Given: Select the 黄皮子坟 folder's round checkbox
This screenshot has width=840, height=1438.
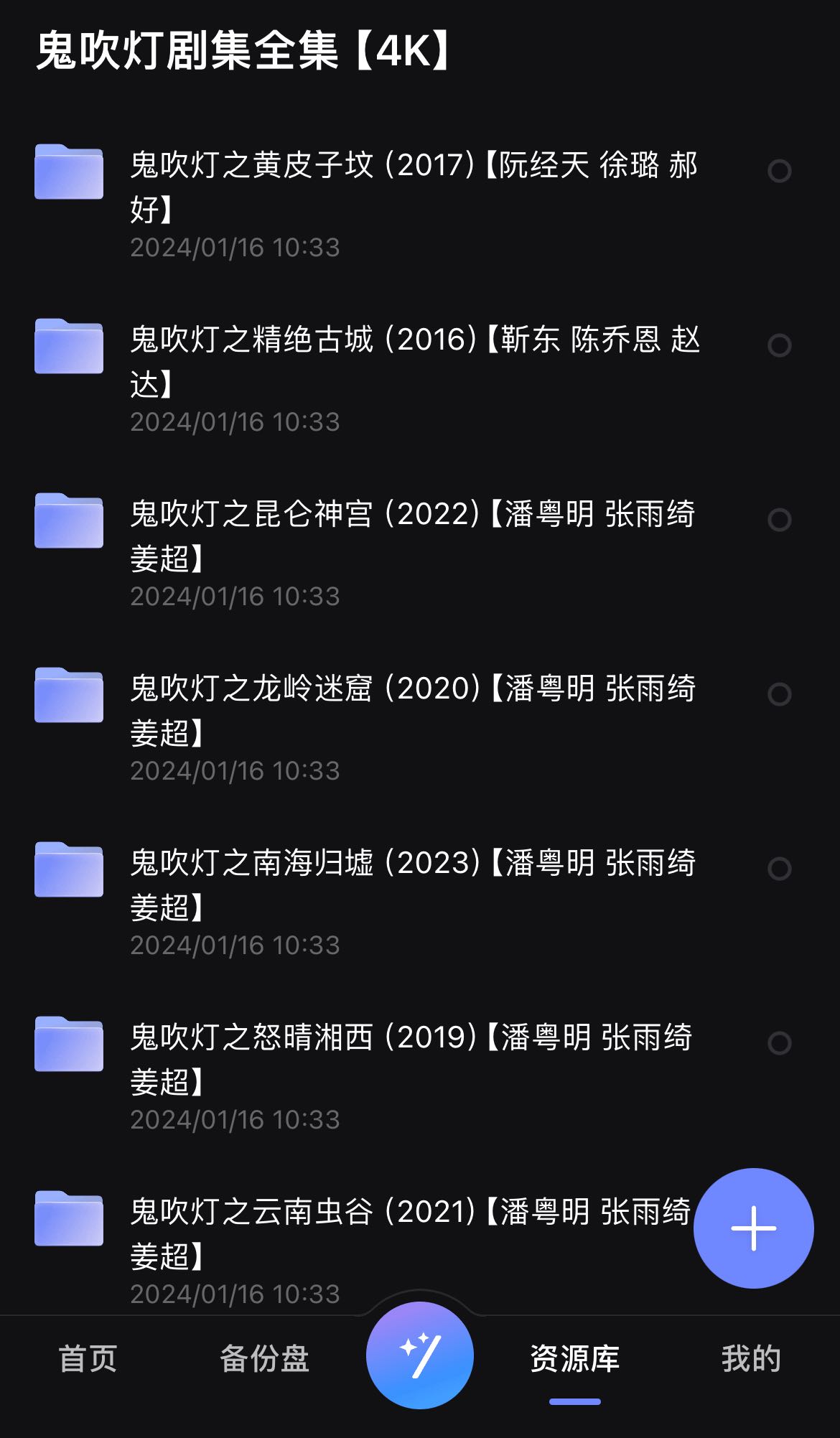Looking at the screenshot, I should 779,171.
